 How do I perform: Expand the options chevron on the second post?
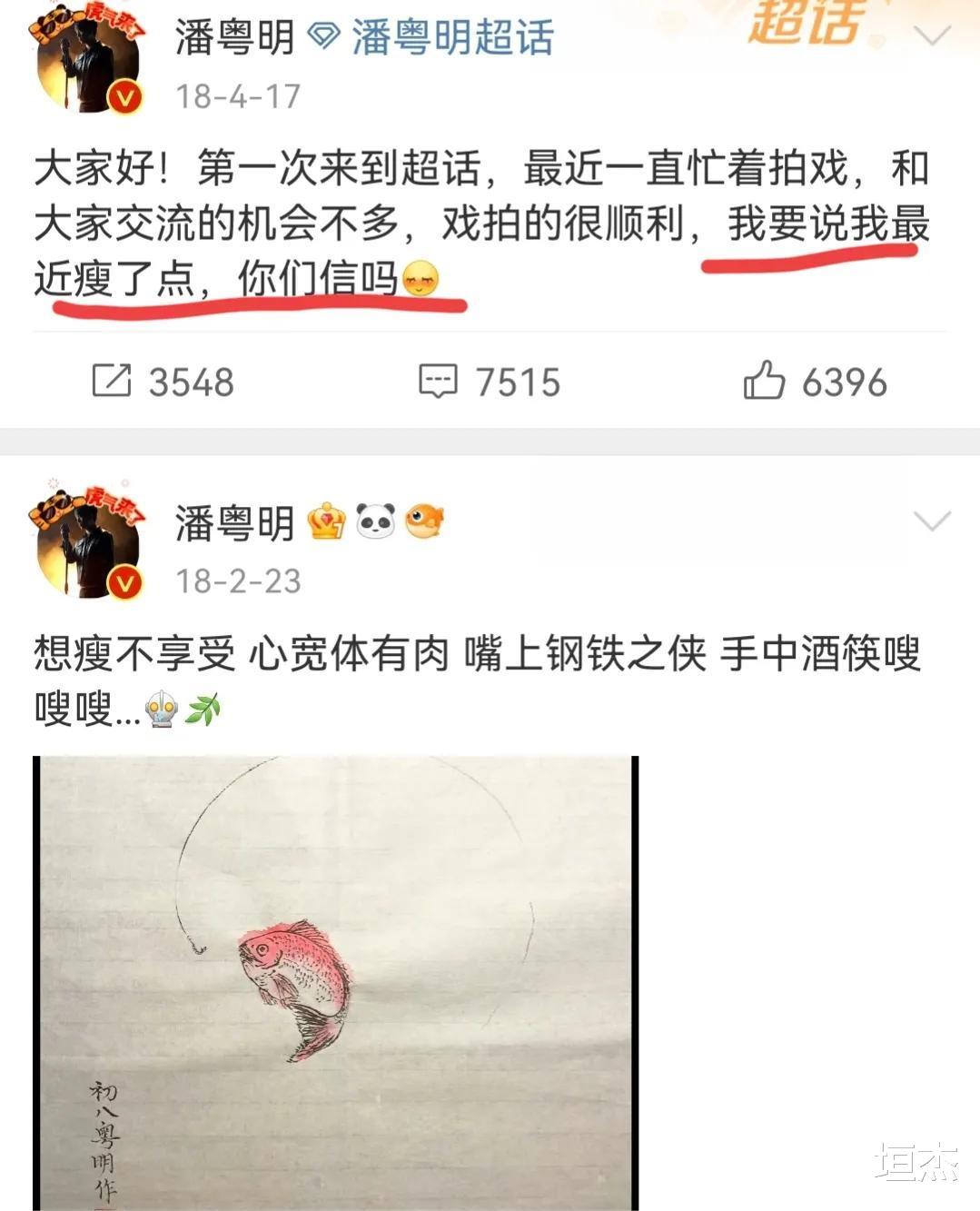click(x=930, y=518)
